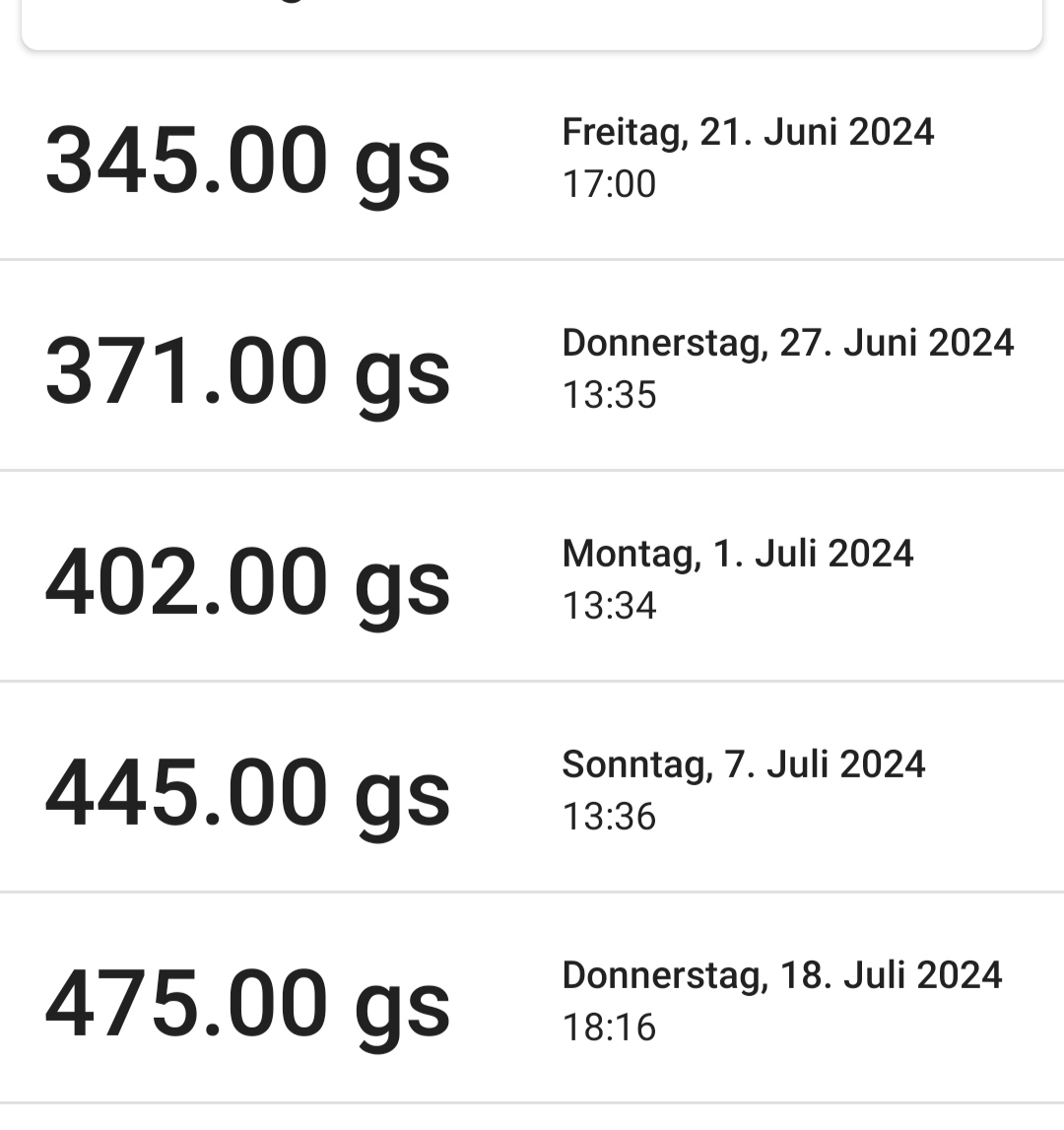Tap the 445.00 gs entry from 7. Juli
1064x1130 pixels.
tap(532, 790)
